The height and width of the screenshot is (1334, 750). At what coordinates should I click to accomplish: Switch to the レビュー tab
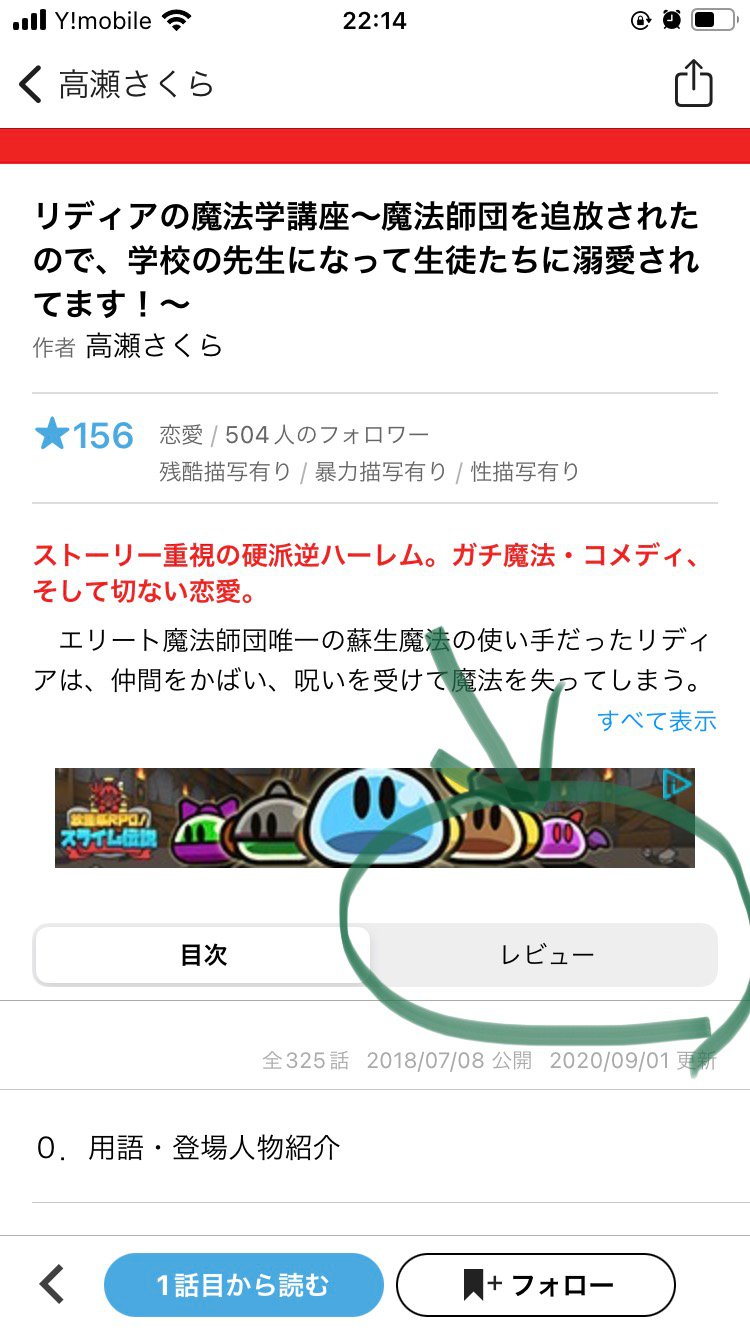tap(546, 955)
